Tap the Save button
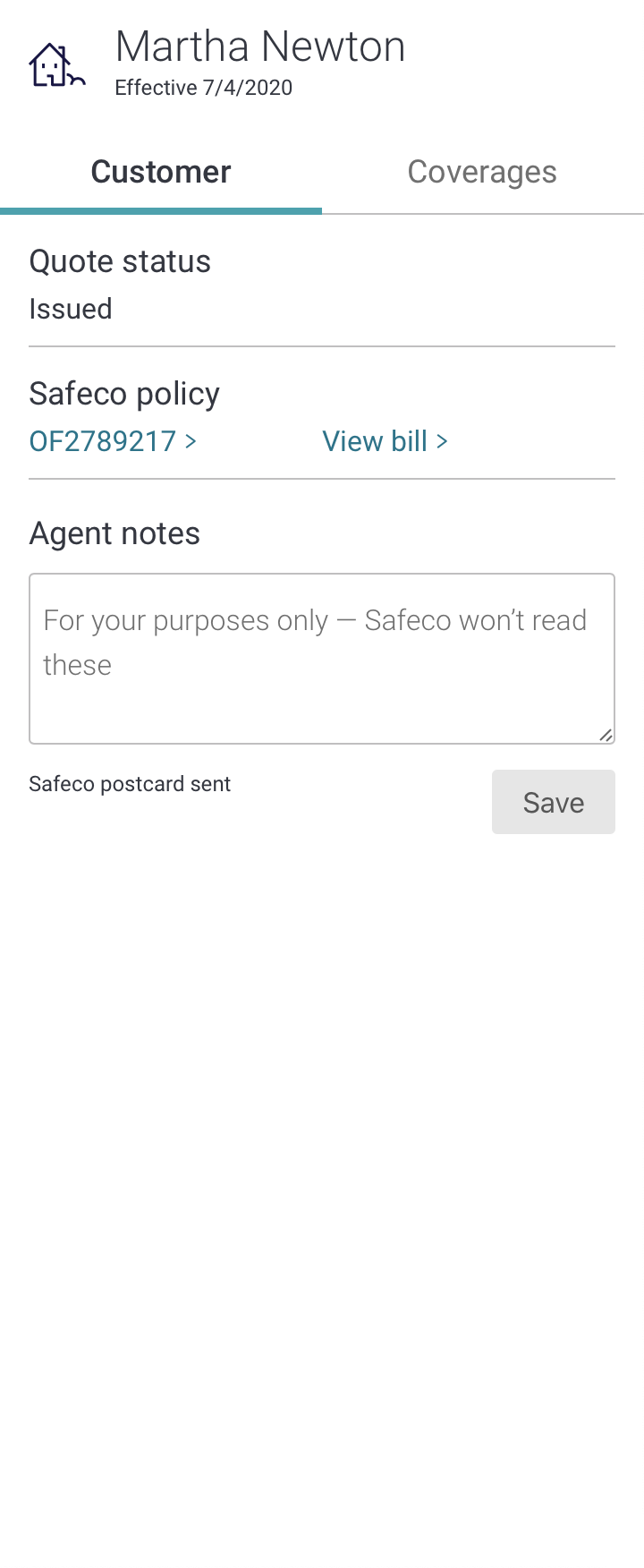 [553, 802]
